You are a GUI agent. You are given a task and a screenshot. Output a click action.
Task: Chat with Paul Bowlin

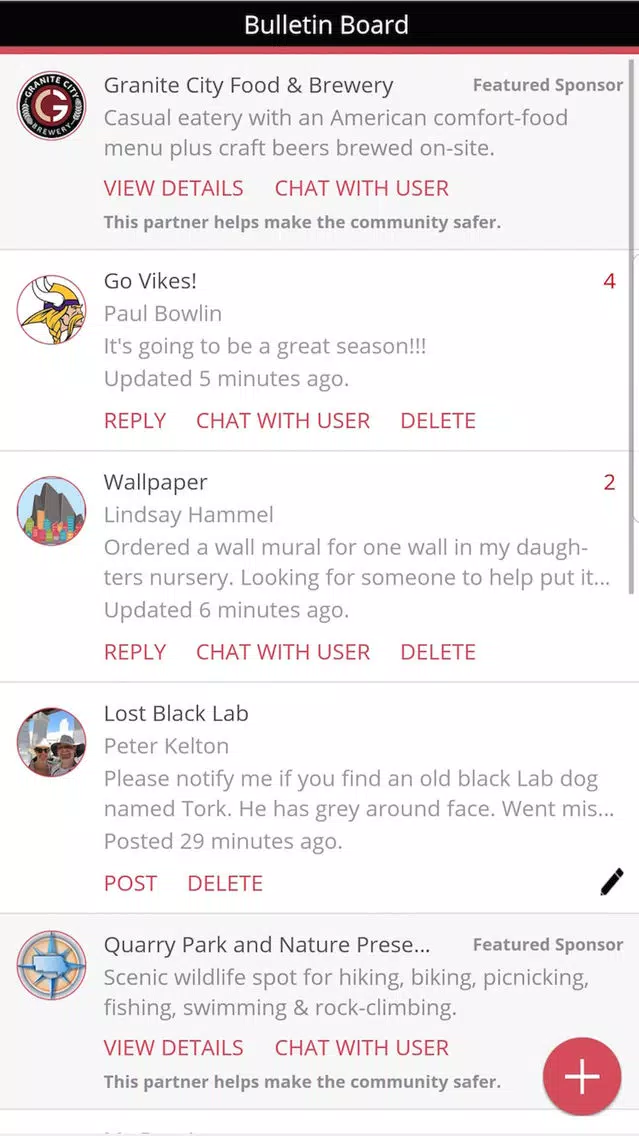pyautogui.click(x=283, y=421)
